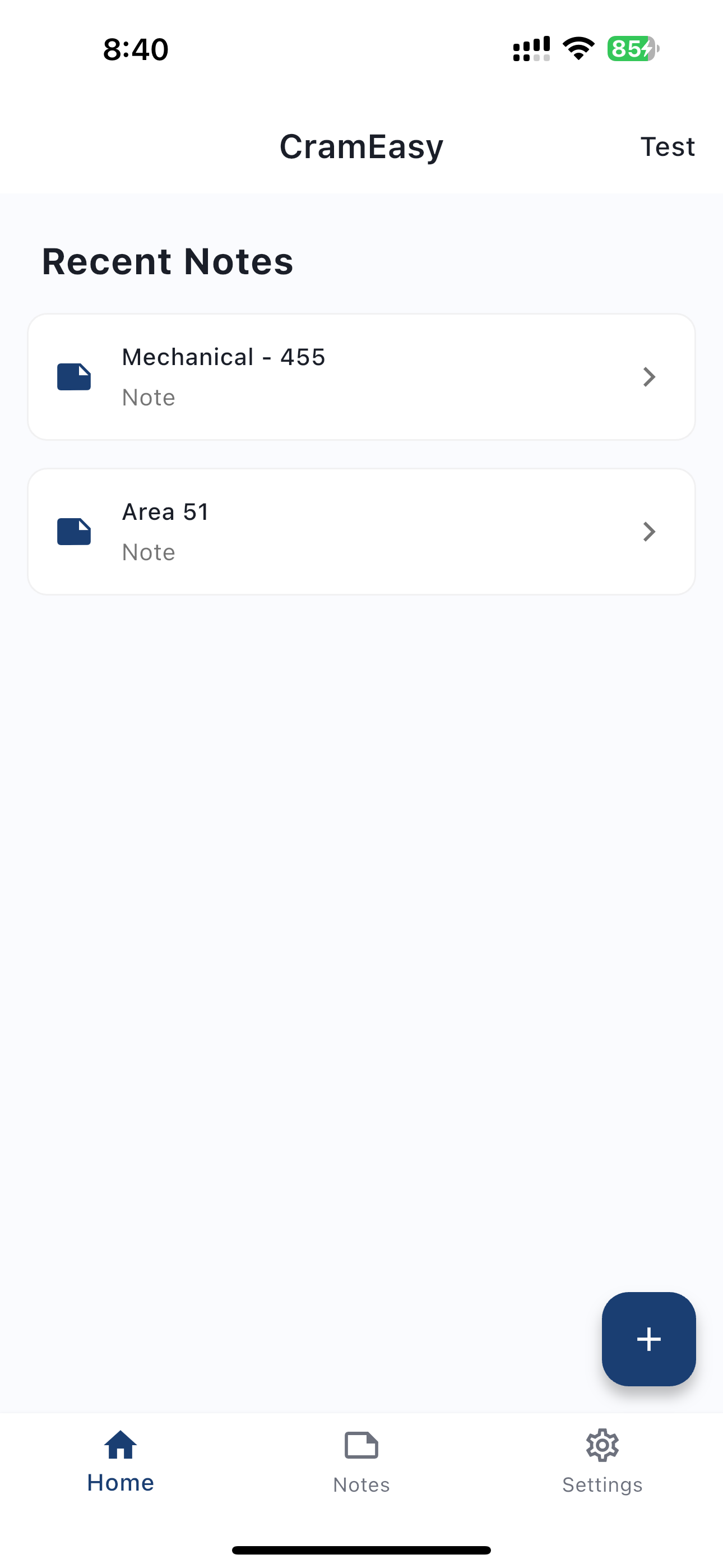Image resolution: width=723 pixels, height=1568 pixels.
Task: Select the Home tab
Action: click(x=121, y=1461)
